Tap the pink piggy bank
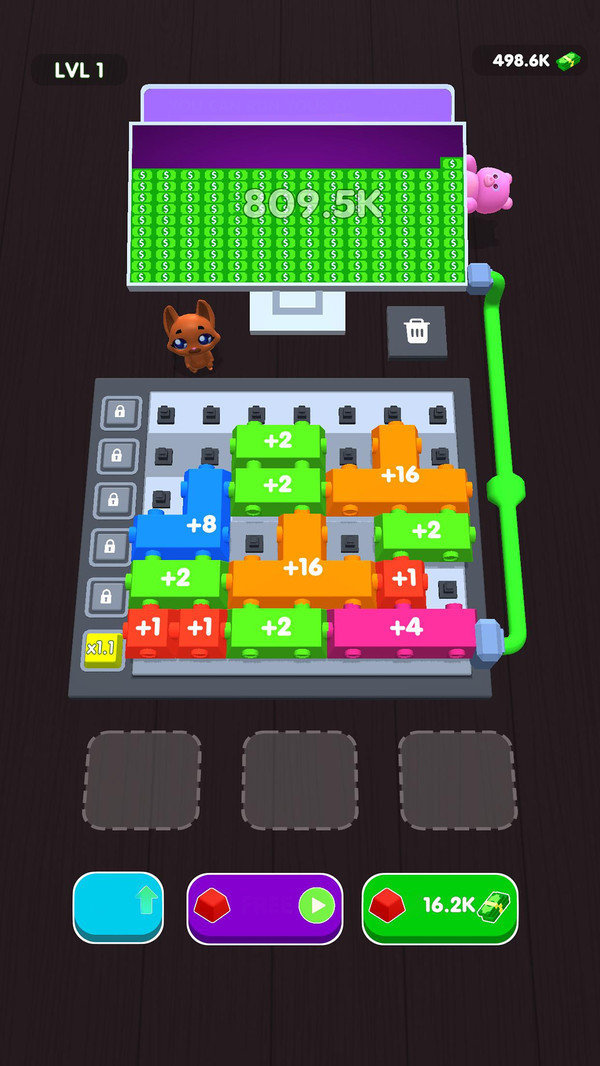600x1066 pixels. point(489,187)
